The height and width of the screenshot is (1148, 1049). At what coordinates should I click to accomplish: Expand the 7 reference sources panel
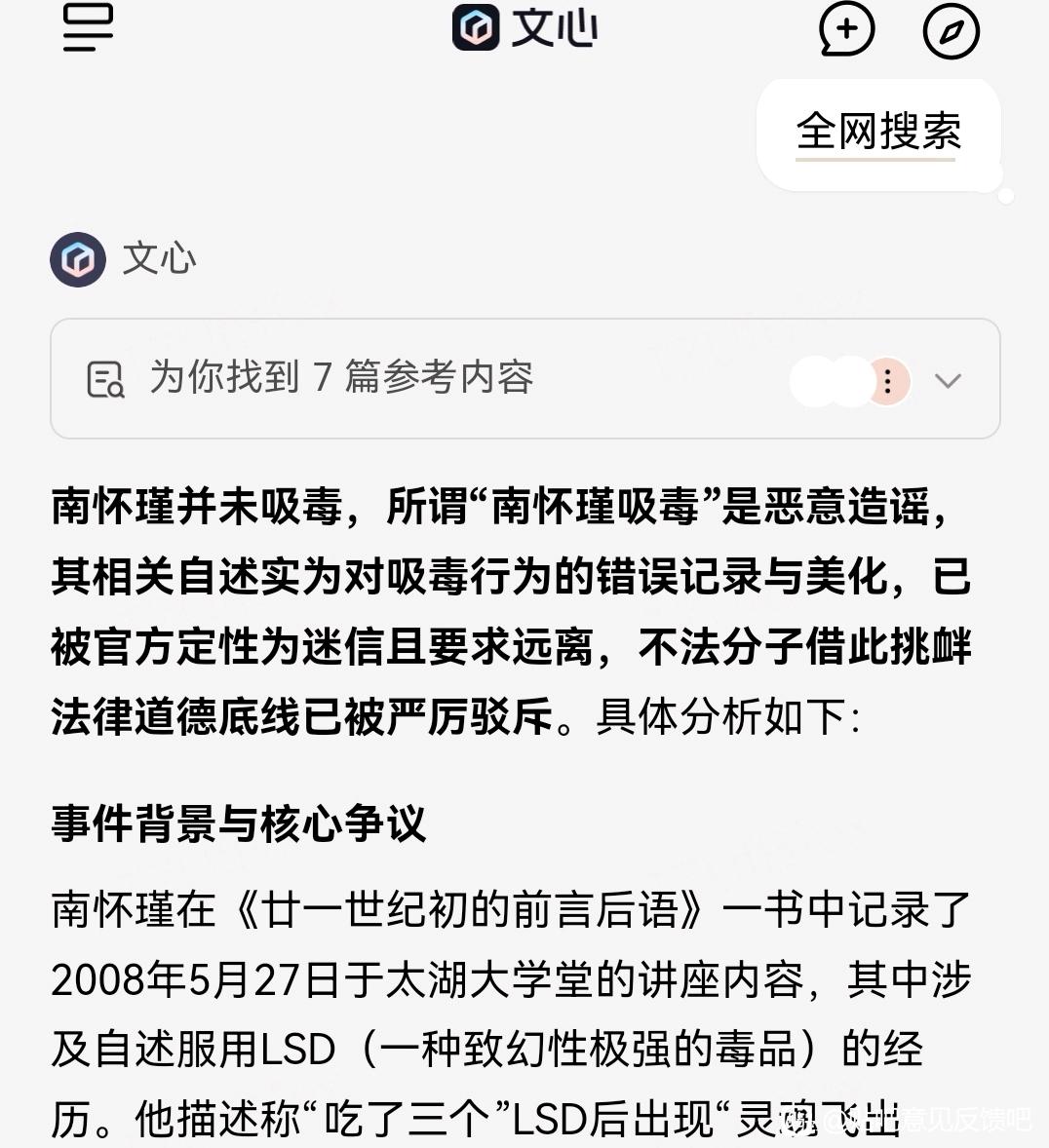(x=948, y=380)
